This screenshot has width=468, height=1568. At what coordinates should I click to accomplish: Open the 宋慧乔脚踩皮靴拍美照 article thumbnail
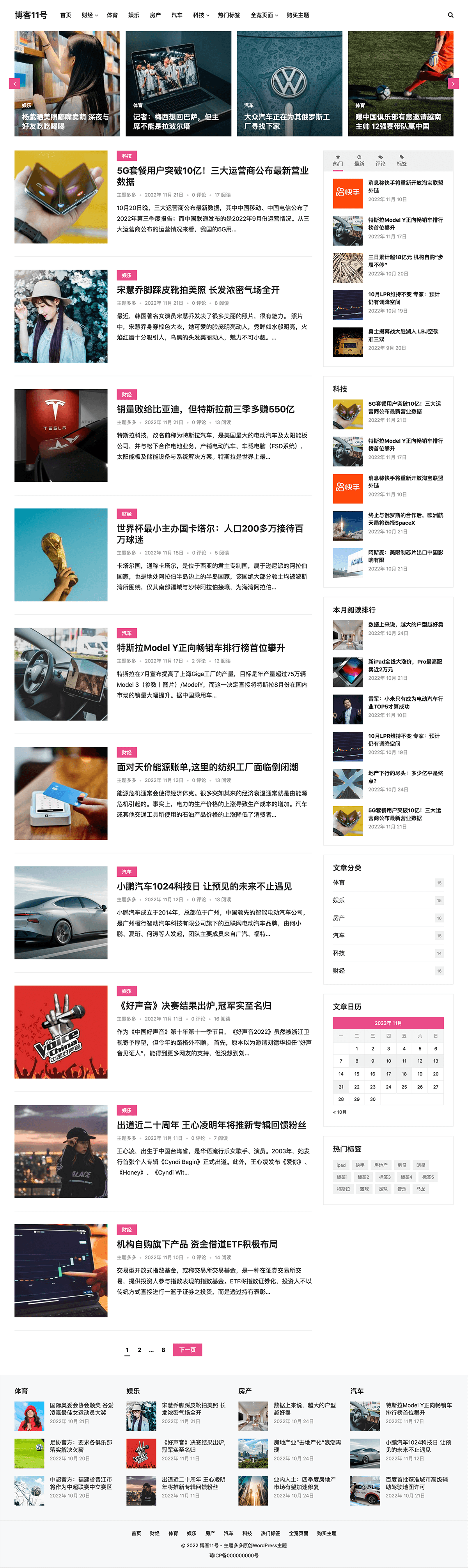point(61,316)
